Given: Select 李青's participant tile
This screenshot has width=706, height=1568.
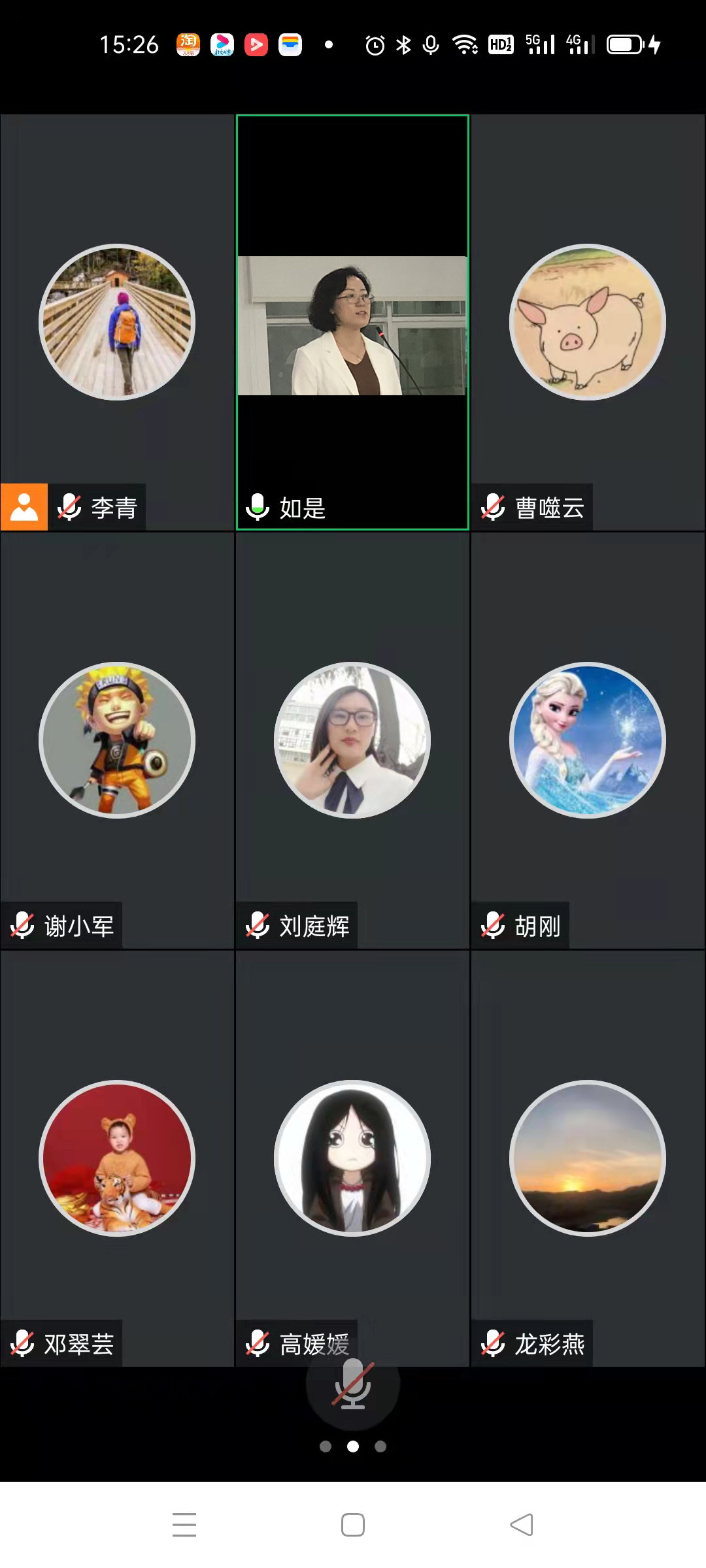Looking at the screenshot, I should [117, 322].
